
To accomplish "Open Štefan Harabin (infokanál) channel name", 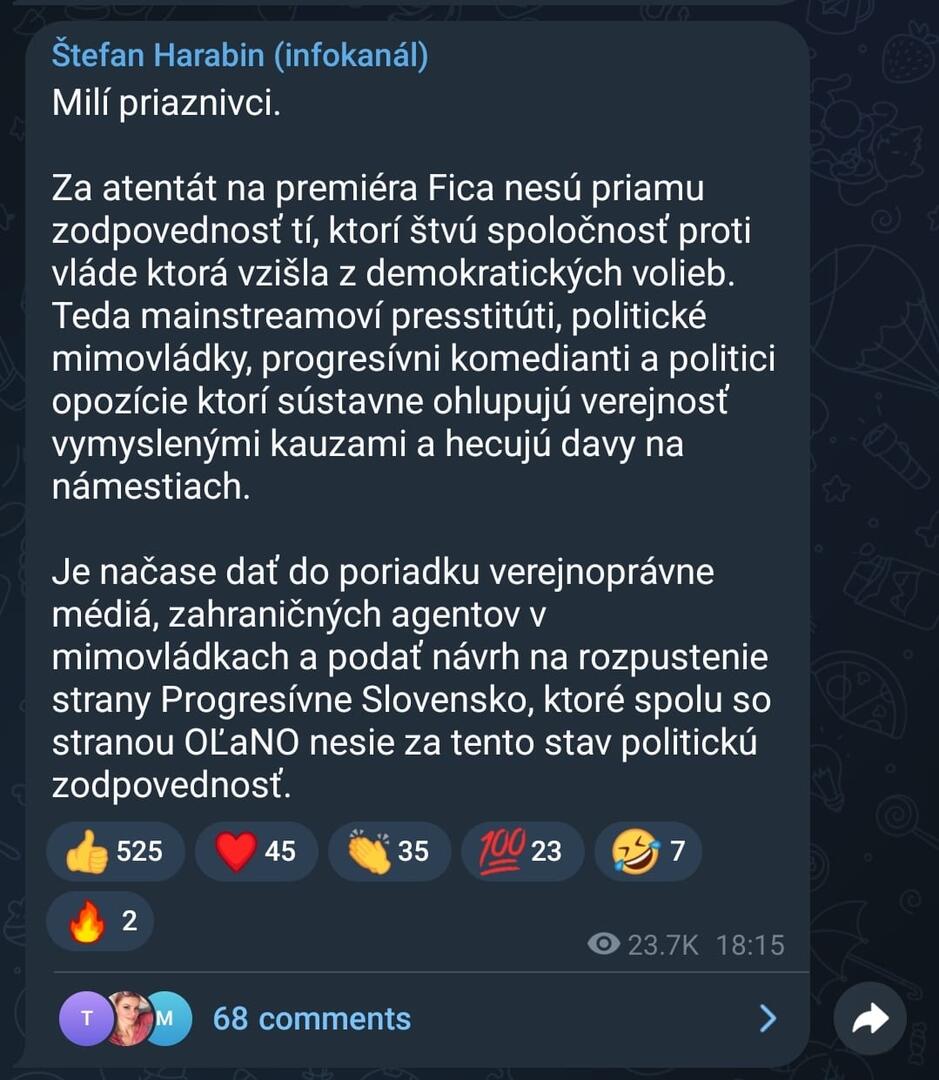I will (x=240, y=56).
